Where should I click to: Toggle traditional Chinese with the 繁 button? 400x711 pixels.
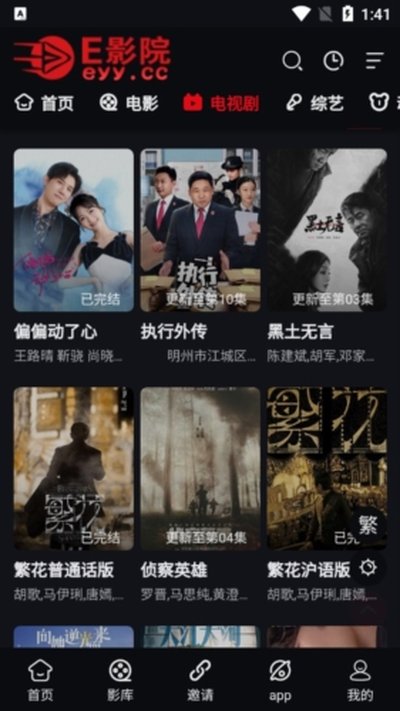368,526
